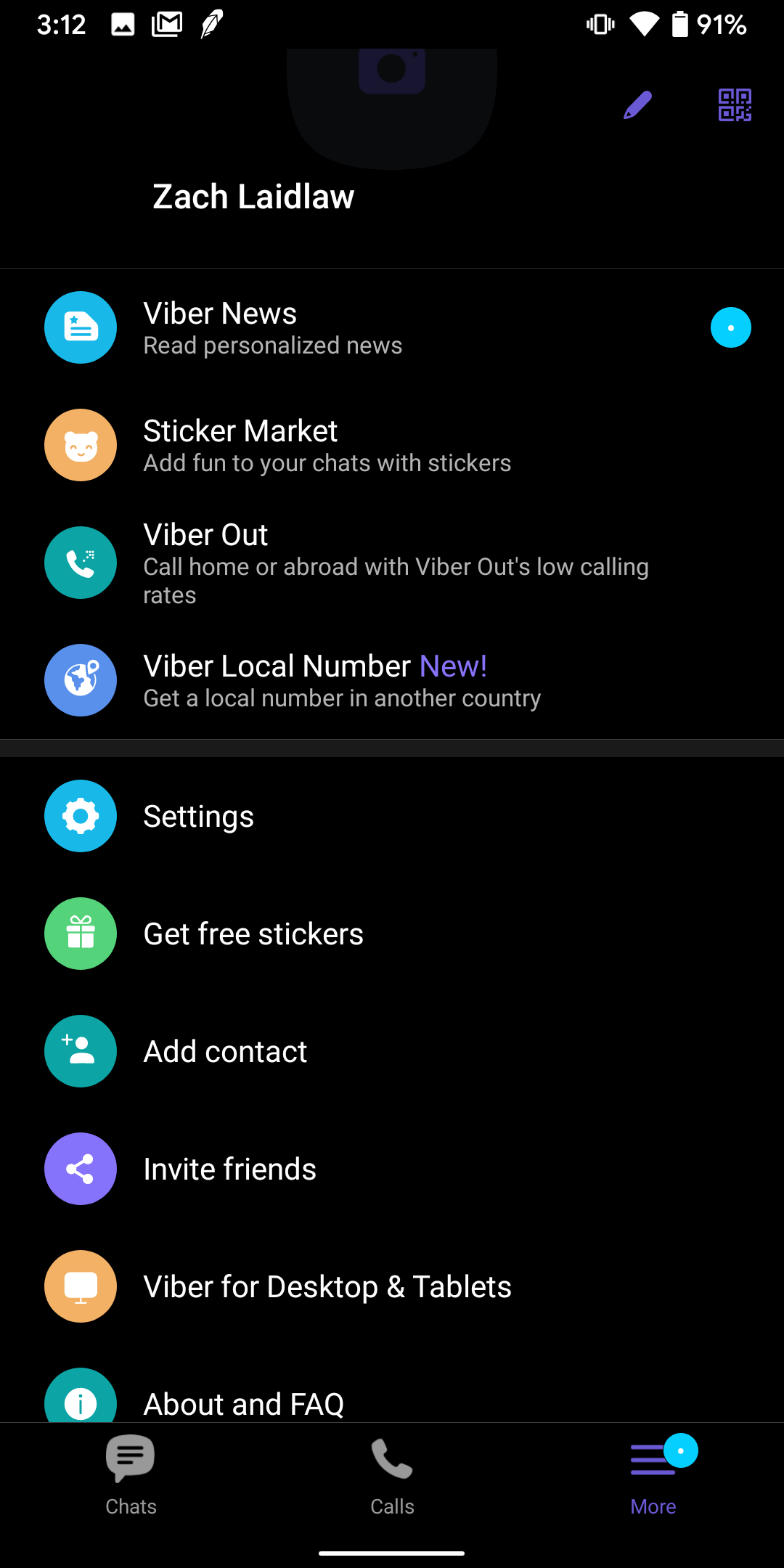Open Viber Out calling rates
The image size is (784, 1568).
392,563
